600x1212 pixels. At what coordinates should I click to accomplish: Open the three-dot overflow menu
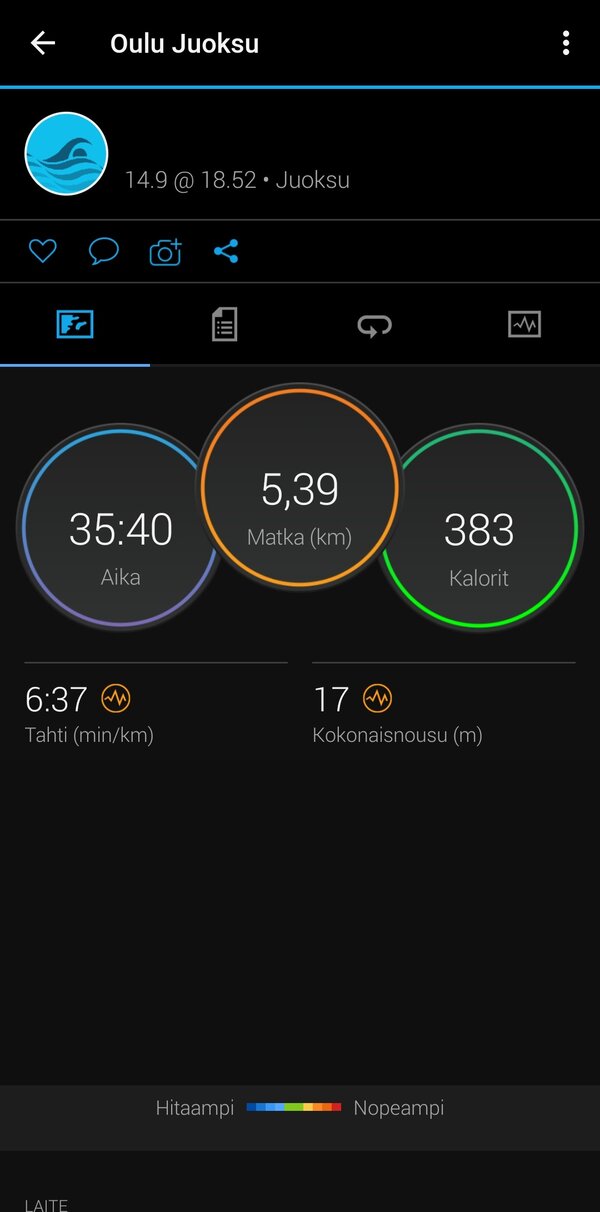(x=566, y=43)
